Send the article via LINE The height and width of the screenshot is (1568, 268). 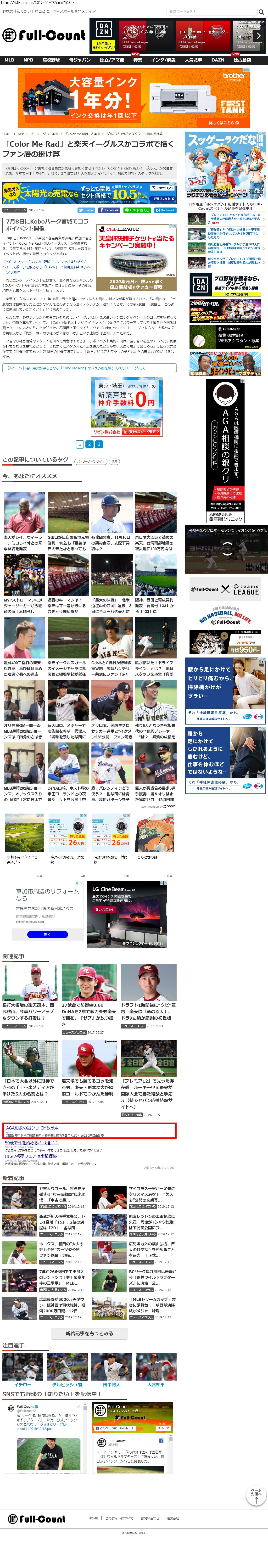(137, 210)
